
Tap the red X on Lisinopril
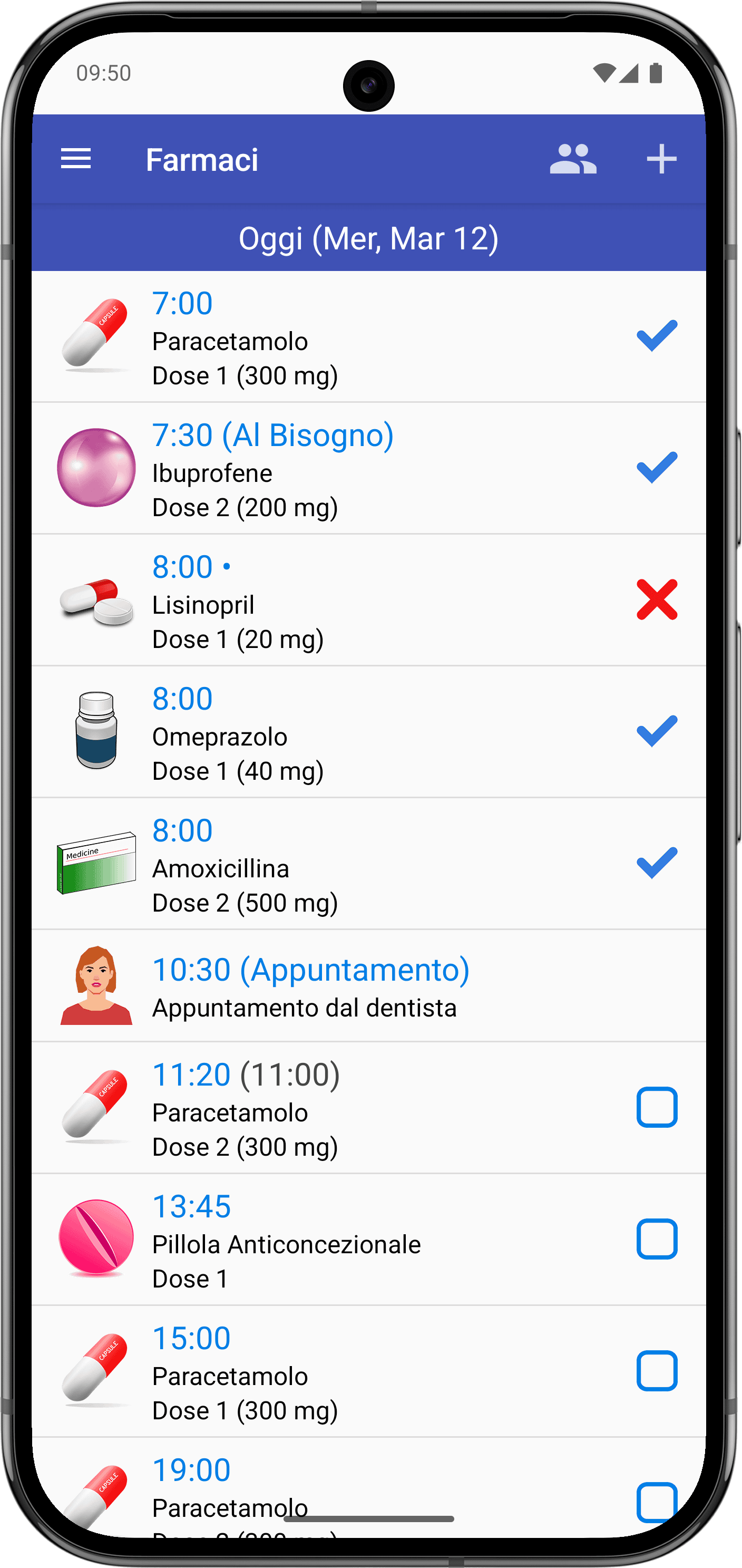[657, 599]
